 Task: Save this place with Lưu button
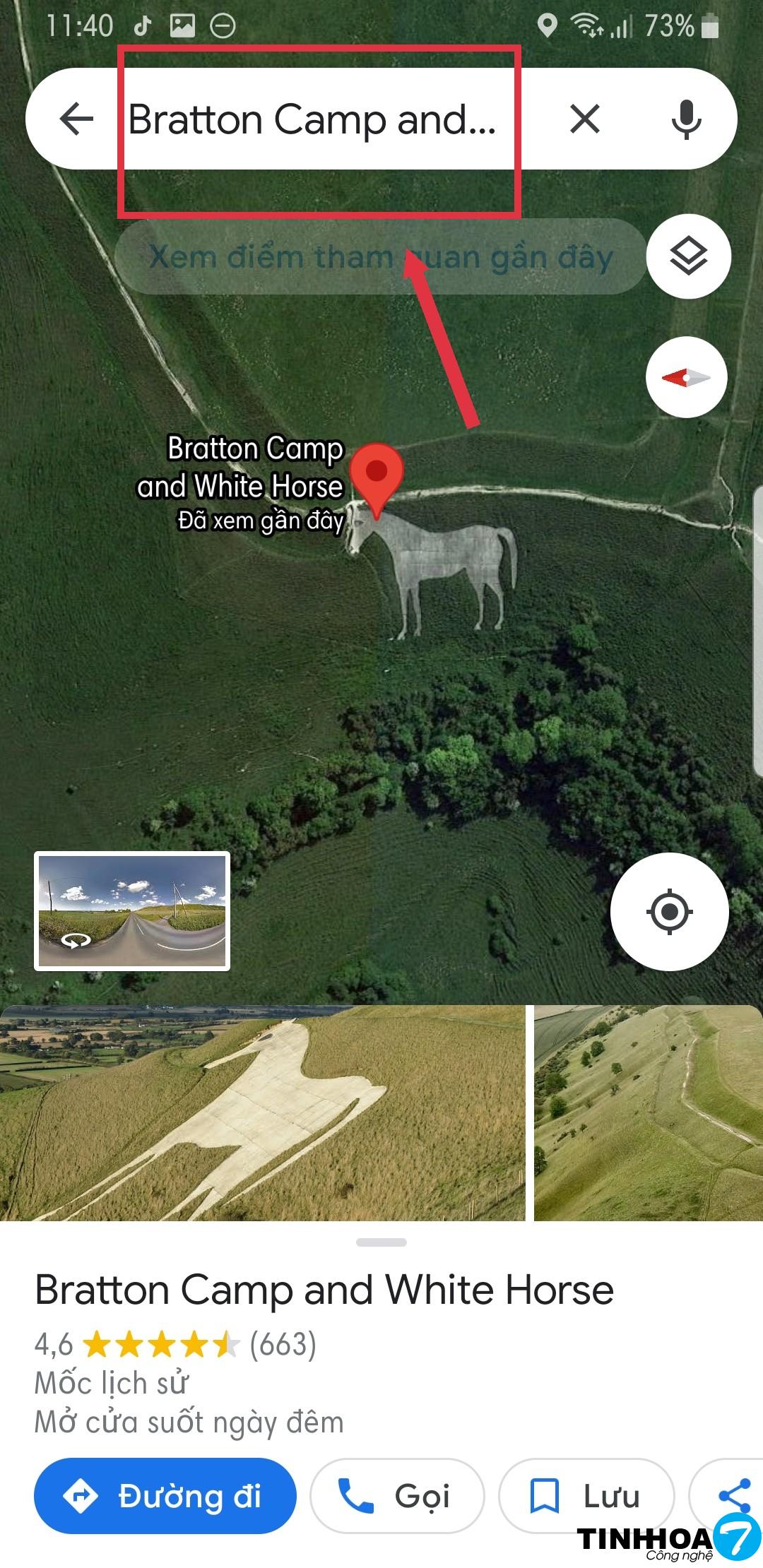586,1496
